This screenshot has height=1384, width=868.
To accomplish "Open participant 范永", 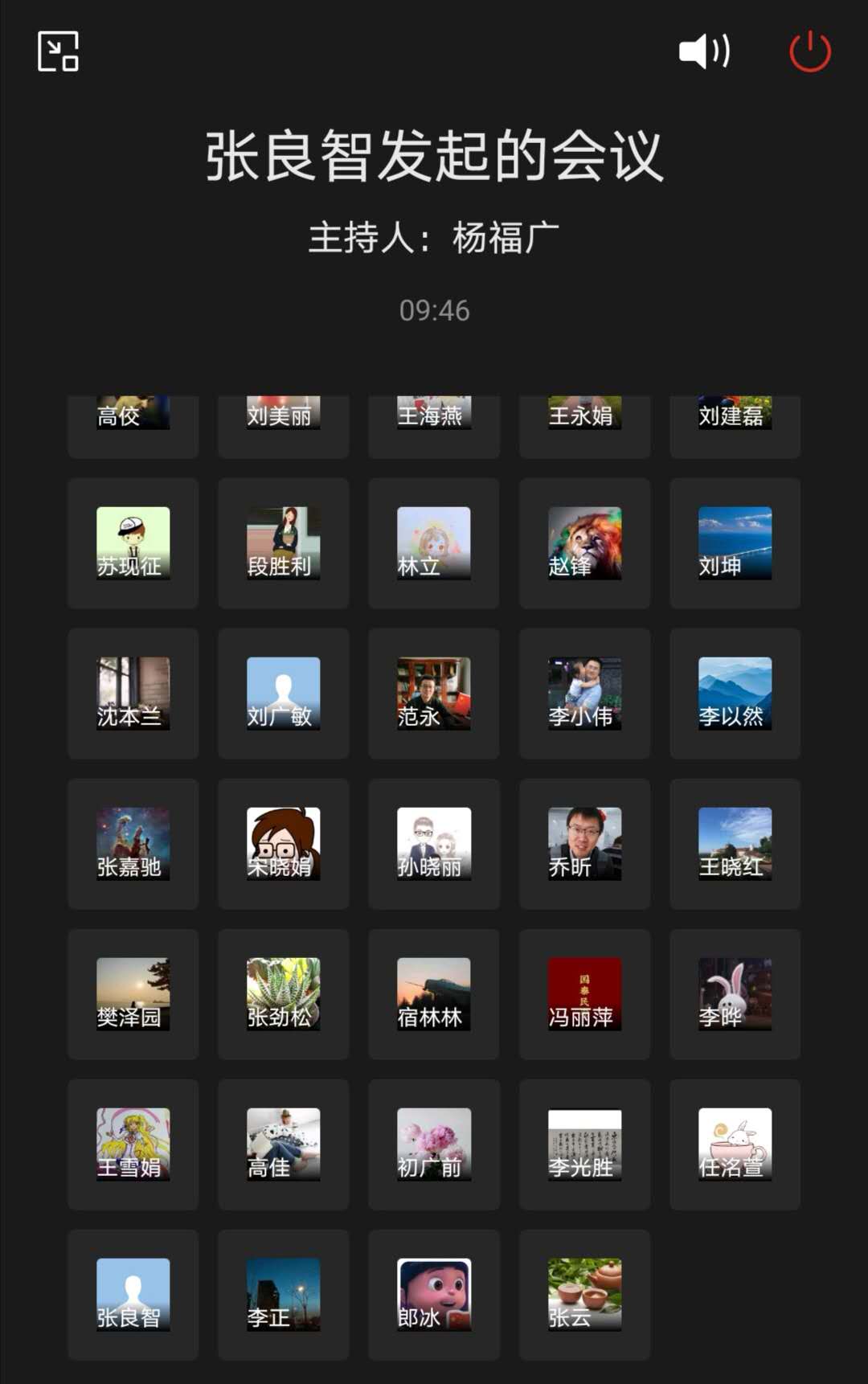I will 433,693.
